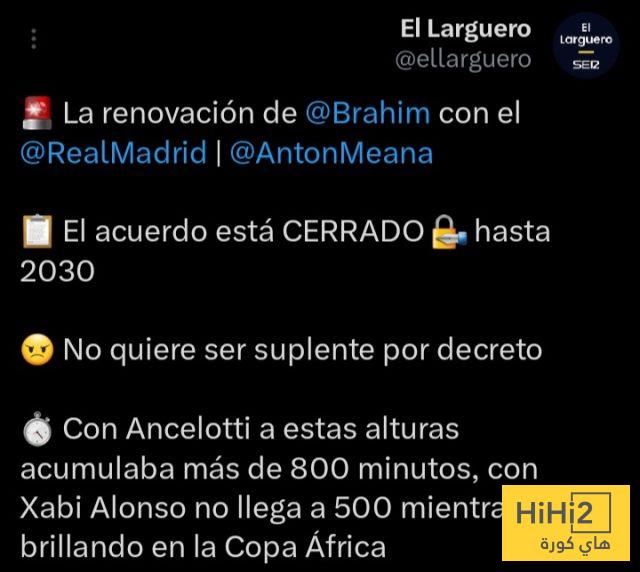Open the @AntonMeana mention
Image resolution: width=640 pixels, height=572 pixels.
331,153
